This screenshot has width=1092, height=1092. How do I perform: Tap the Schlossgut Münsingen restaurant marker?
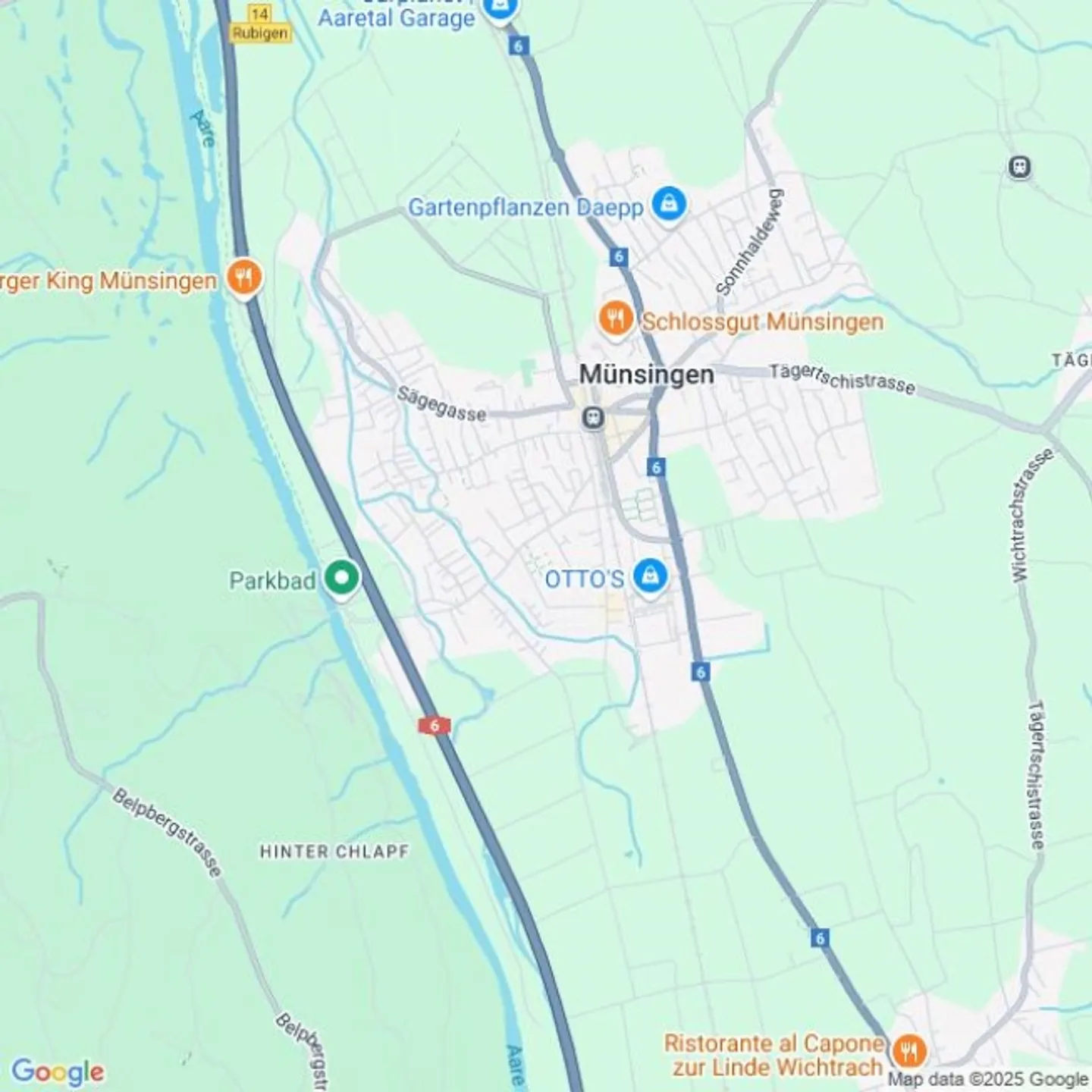(x=616, y=319)
